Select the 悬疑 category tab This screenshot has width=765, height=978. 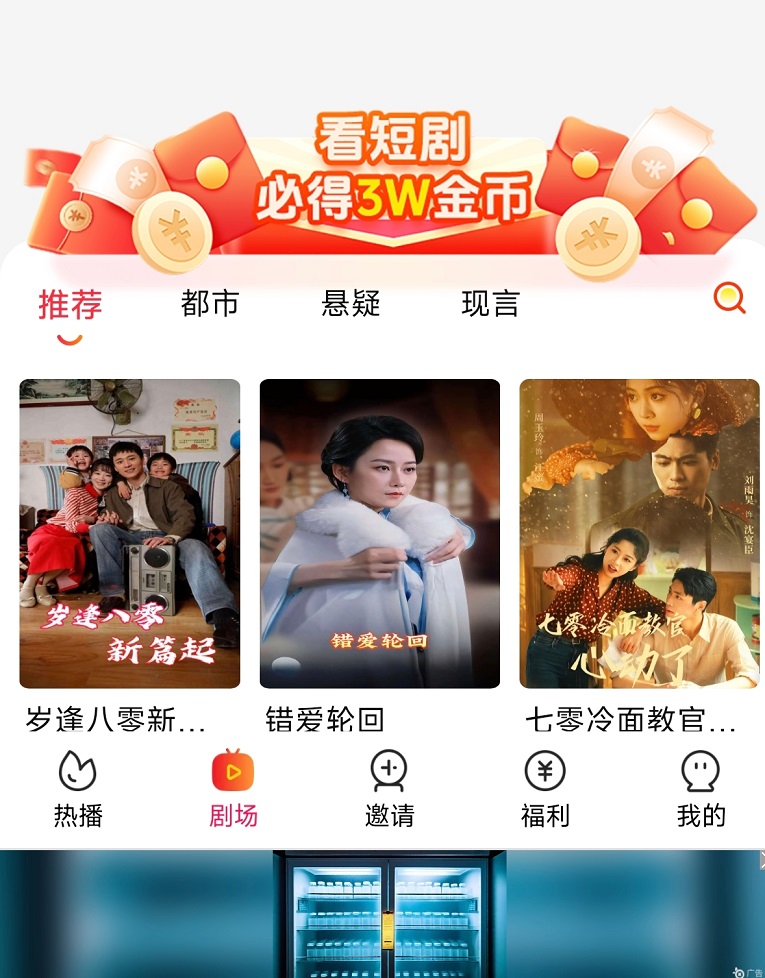coord(351,303)
